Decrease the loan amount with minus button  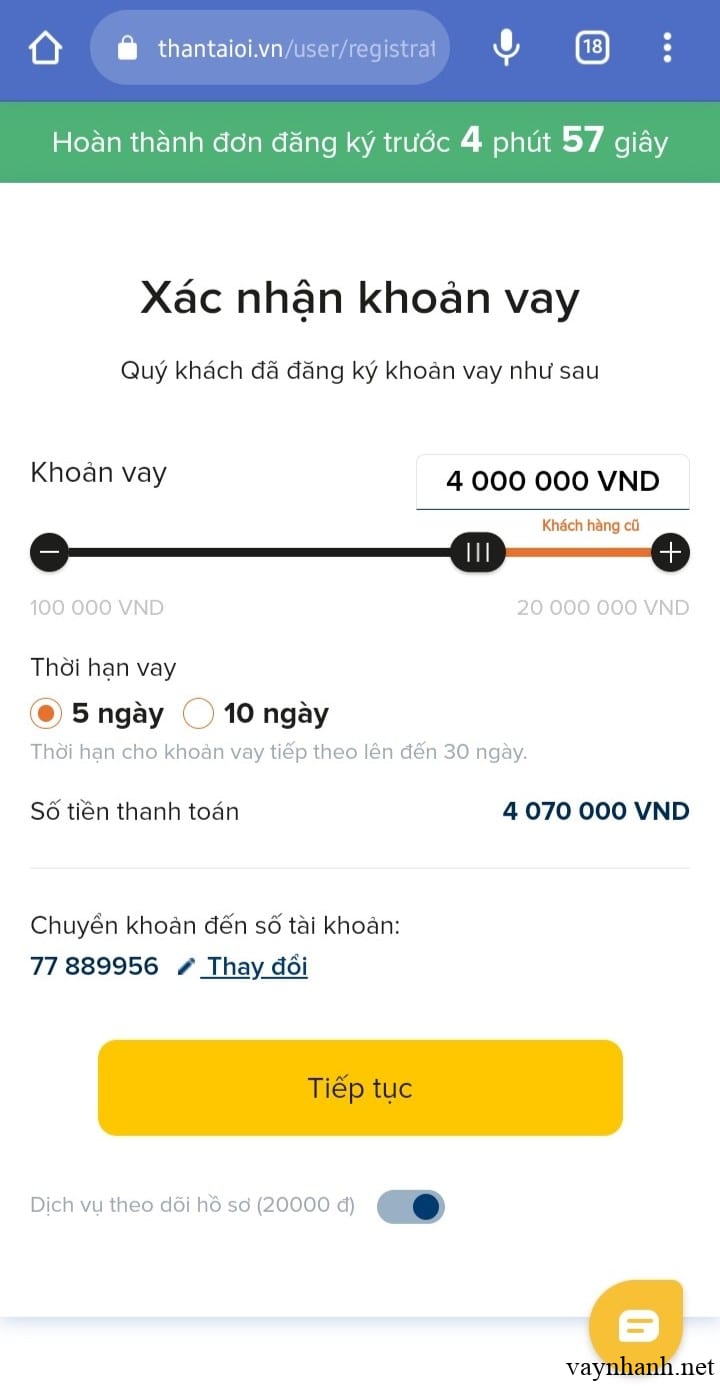49,552
